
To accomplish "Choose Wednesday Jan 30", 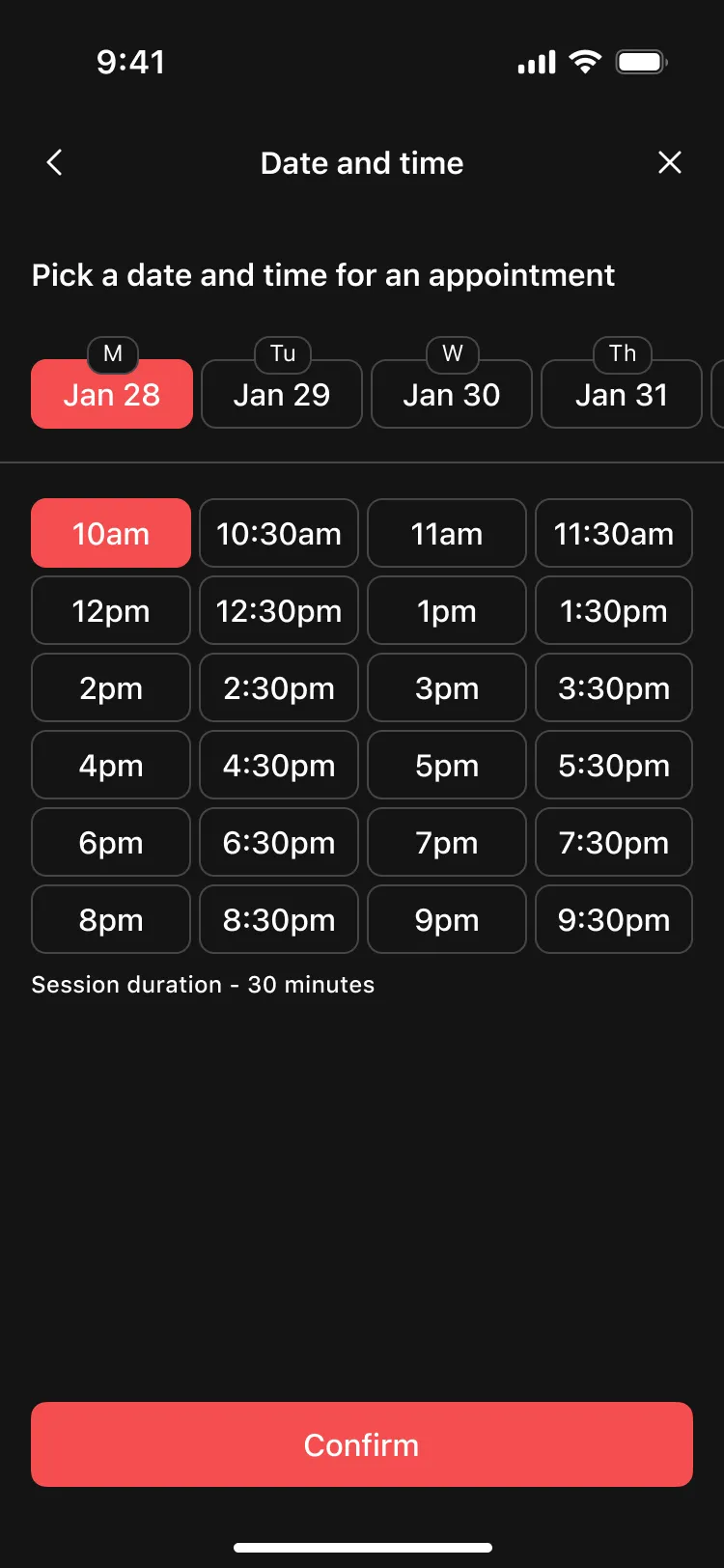I will (x=452, y=394).
